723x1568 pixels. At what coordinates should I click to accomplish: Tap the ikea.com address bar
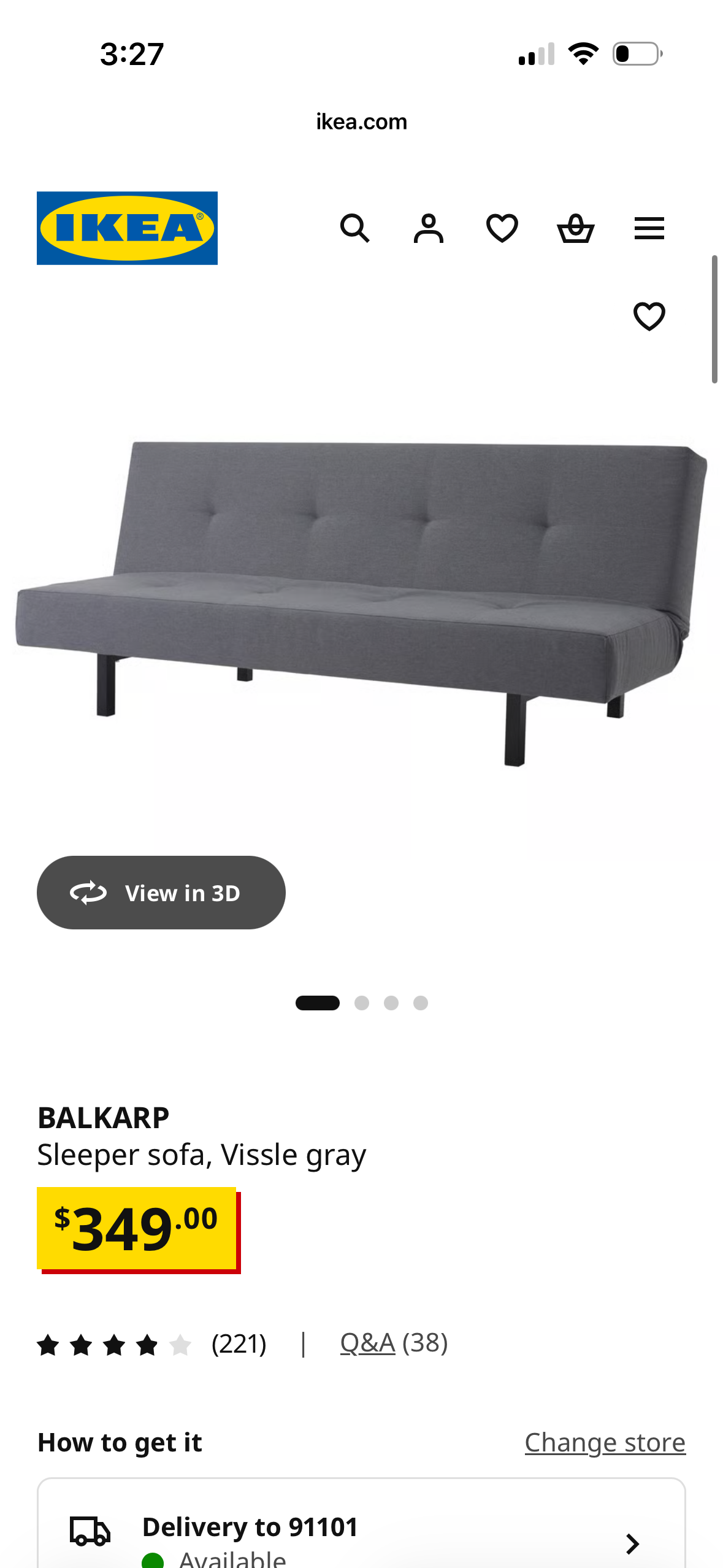[361, 121]
